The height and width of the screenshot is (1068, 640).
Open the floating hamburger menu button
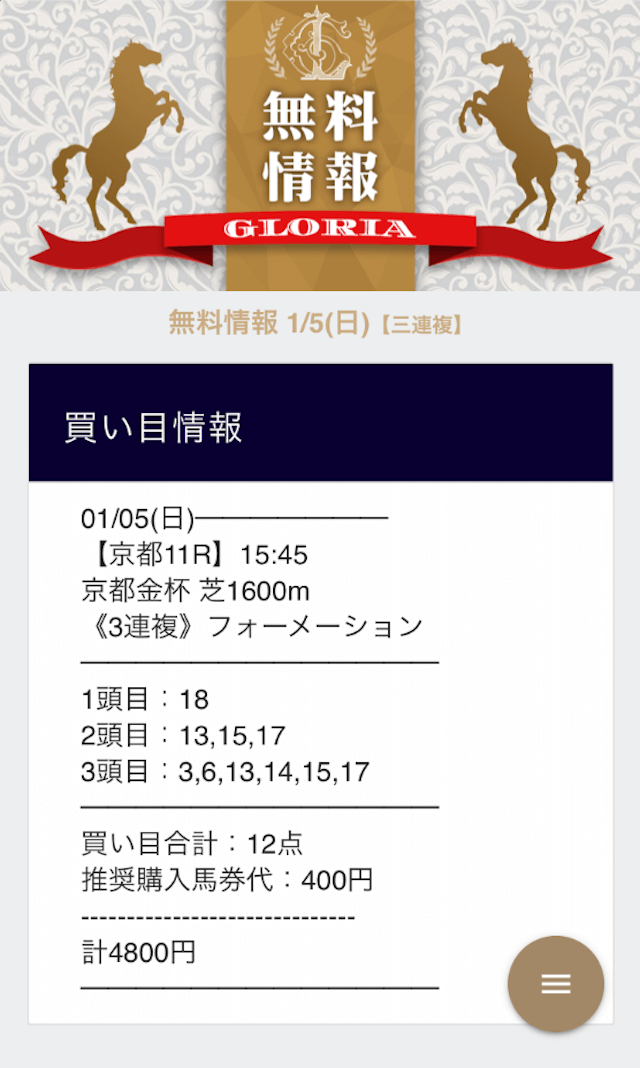(x=556, y=984)
